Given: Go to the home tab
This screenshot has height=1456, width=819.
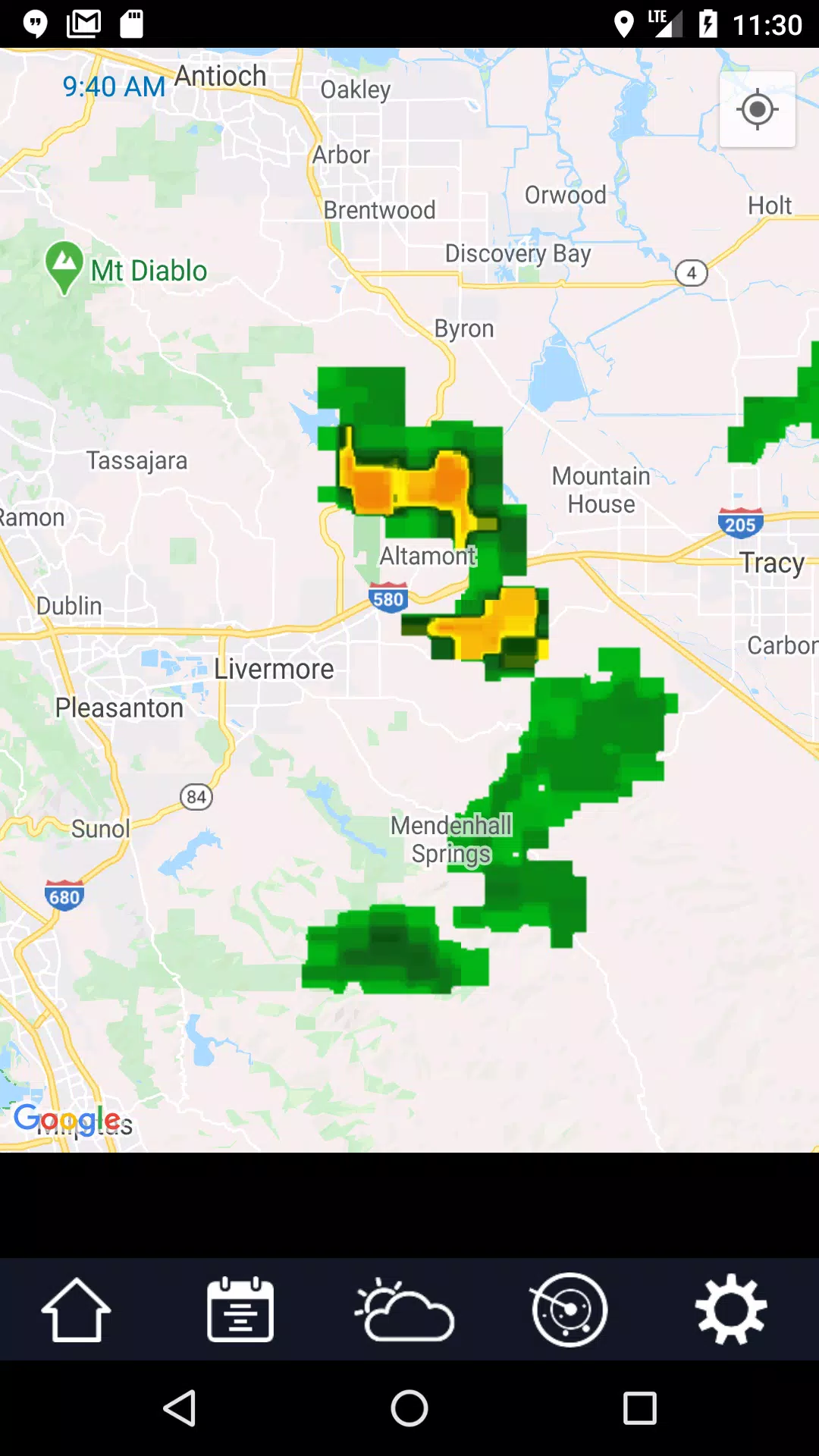Looking at the screenshot, I should tap(76, 1310).
